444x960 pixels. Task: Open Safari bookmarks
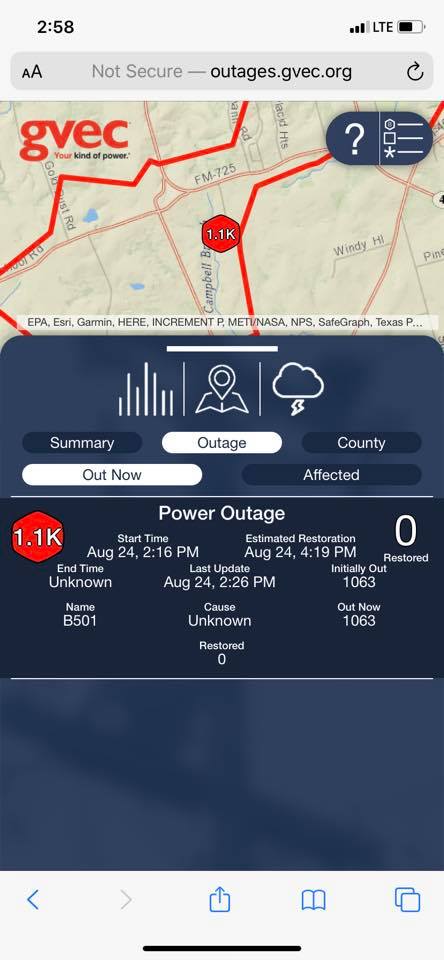(x=314, y=900)
